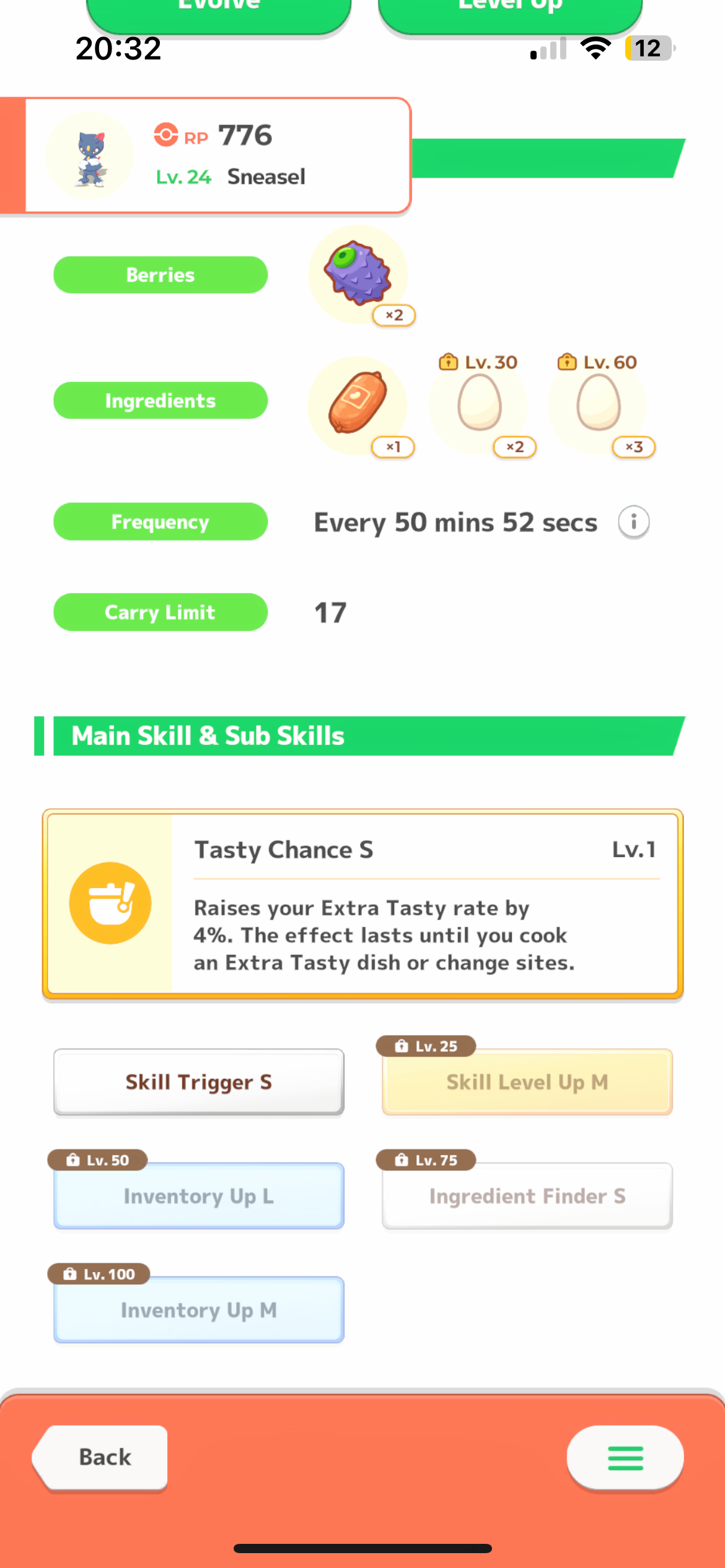Select the Ingredient Finder S sub skill
725x1568 pixels.
pyautogui.click(x=527, y=1196)
